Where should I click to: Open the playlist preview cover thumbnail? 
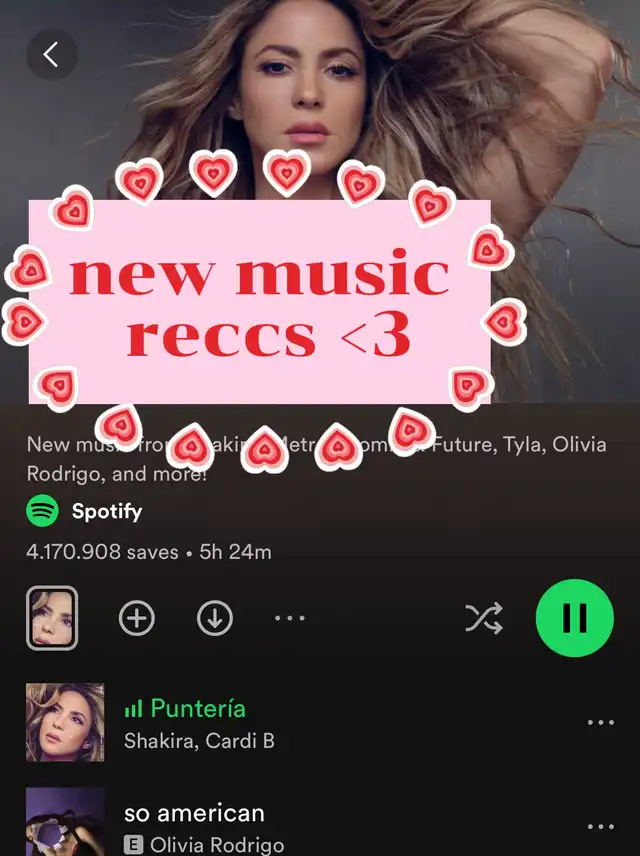(x=52, y=618)
